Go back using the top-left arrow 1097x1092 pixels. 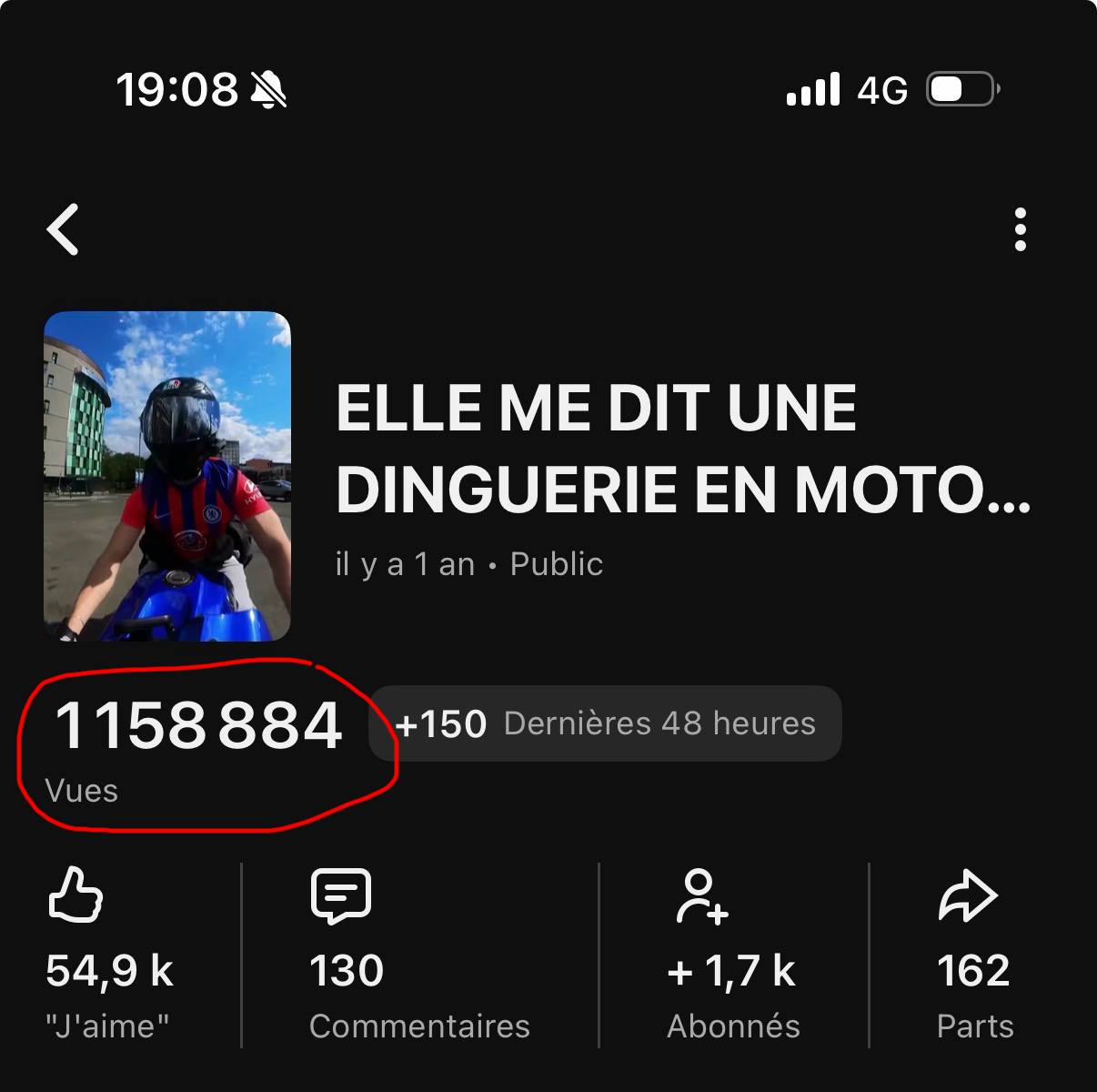[63, 228]
